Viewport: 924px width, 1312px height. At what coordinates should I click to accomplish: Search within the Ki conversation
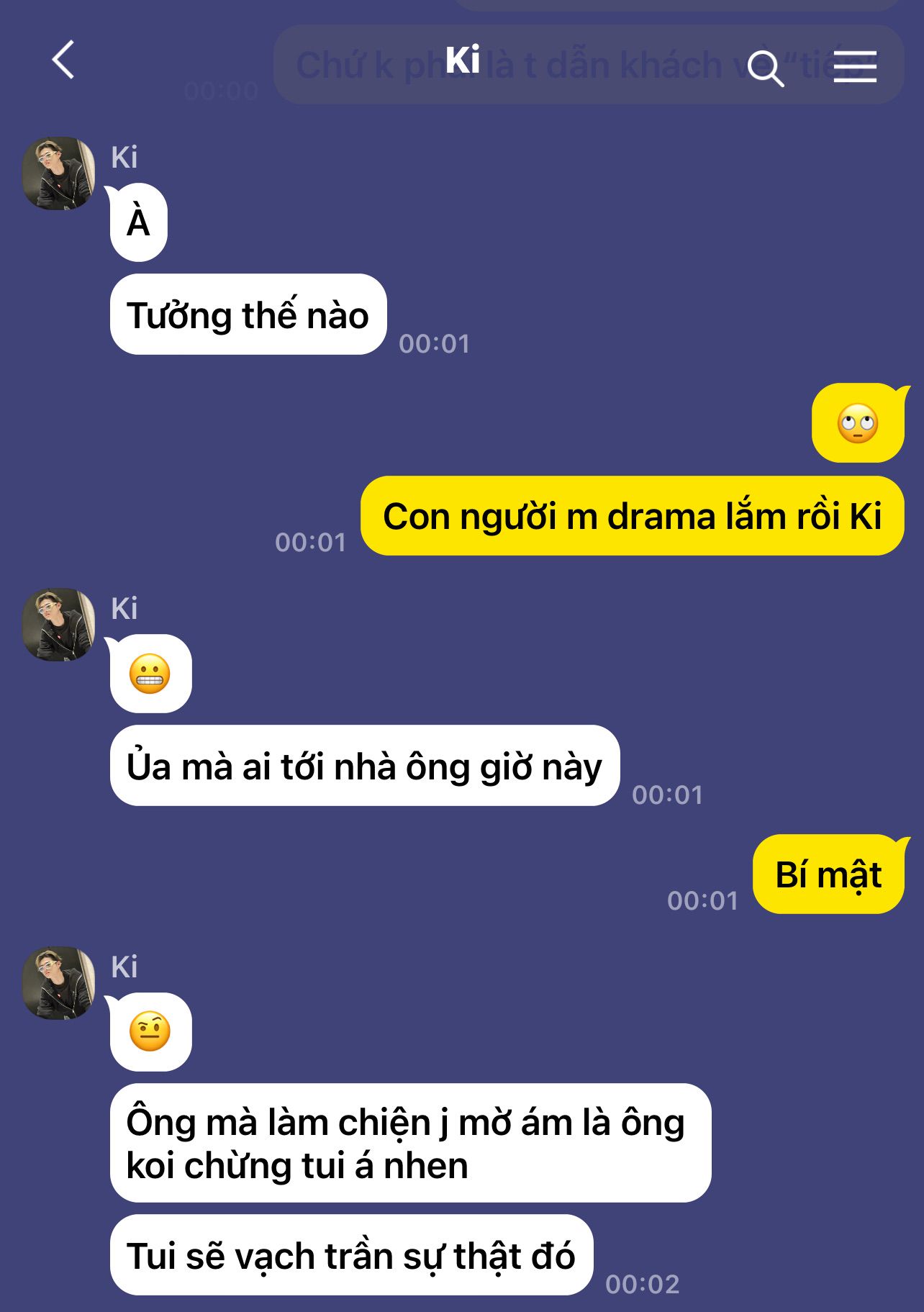[x=765, y=68]
